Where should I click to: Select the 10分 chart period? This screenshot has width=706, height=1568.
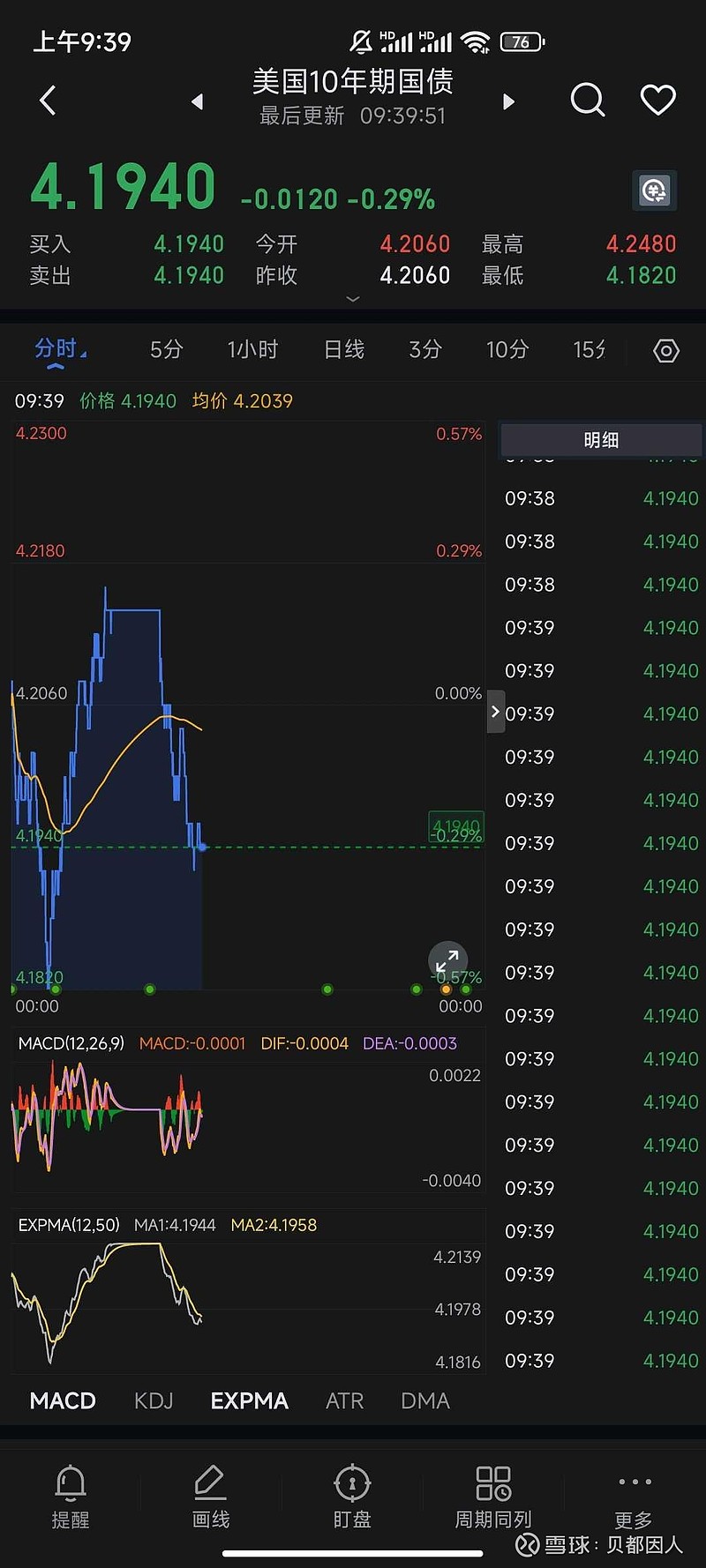(507, 350)
